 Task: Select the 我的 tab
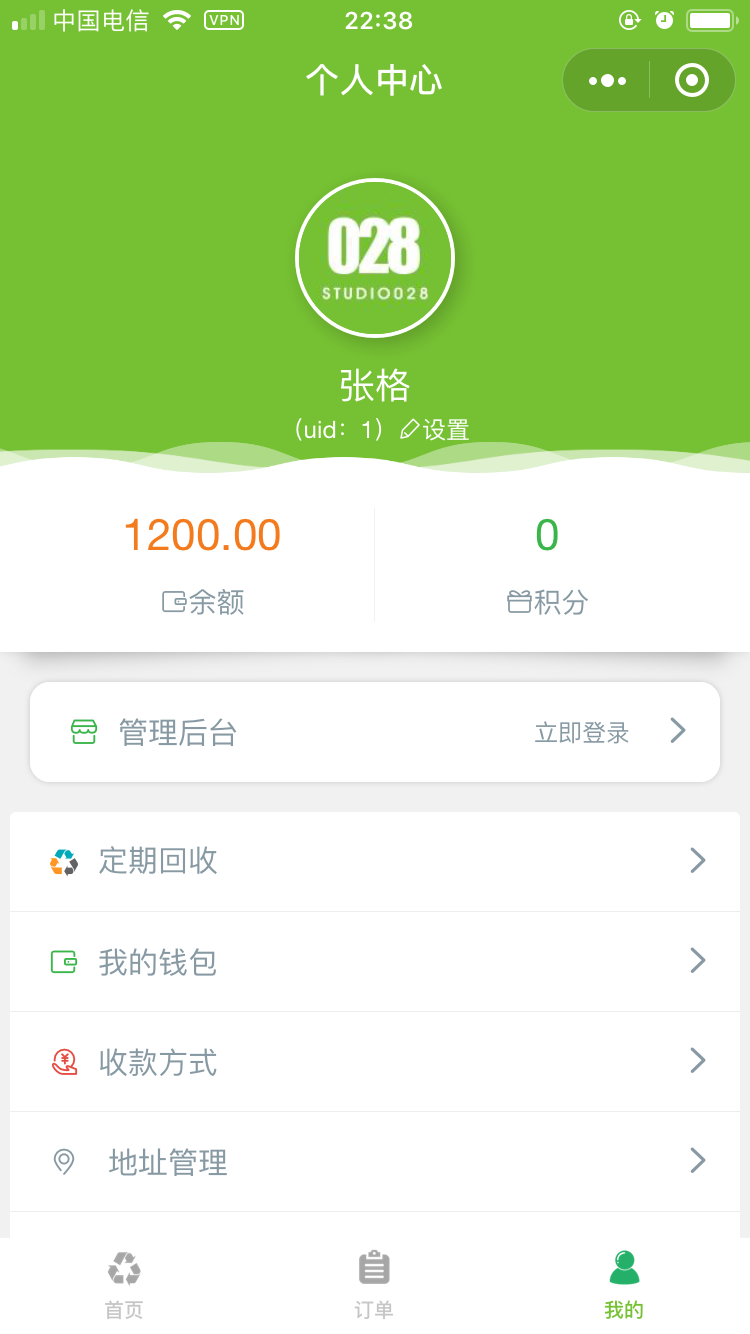625,1286
